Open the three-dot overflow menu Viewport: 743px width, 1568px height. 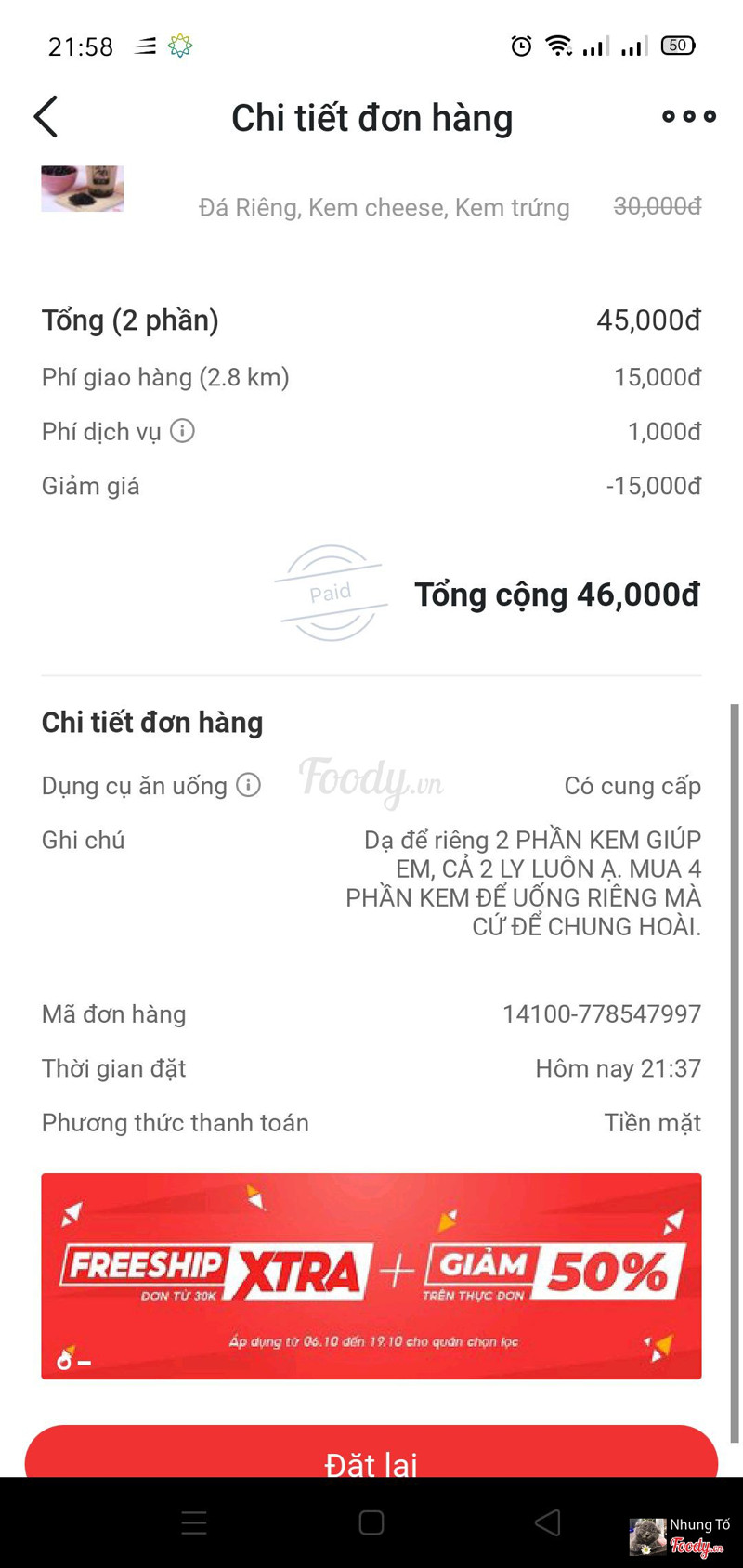tap(688, 116)
